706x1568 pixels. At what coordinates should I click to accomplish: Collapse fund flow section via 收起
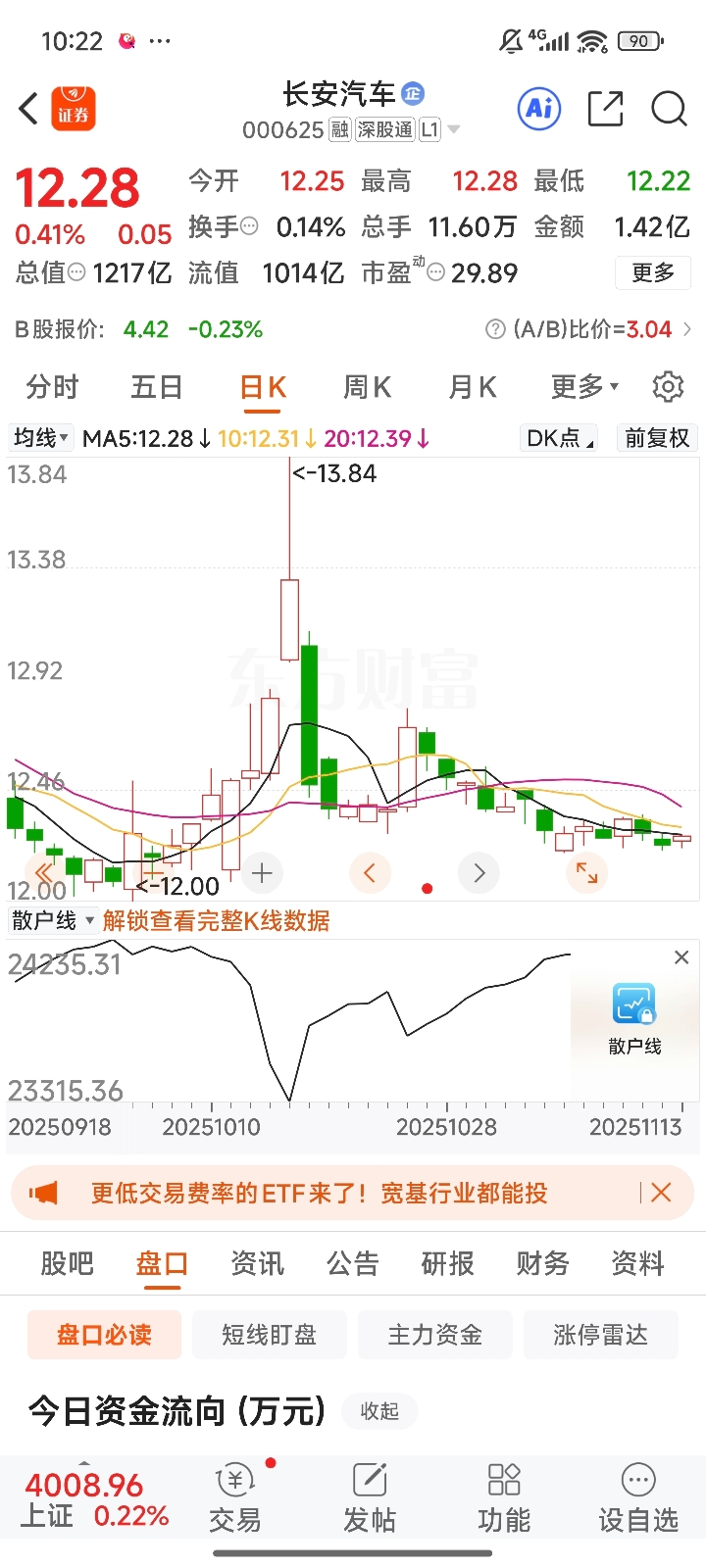click(379, 1411)
